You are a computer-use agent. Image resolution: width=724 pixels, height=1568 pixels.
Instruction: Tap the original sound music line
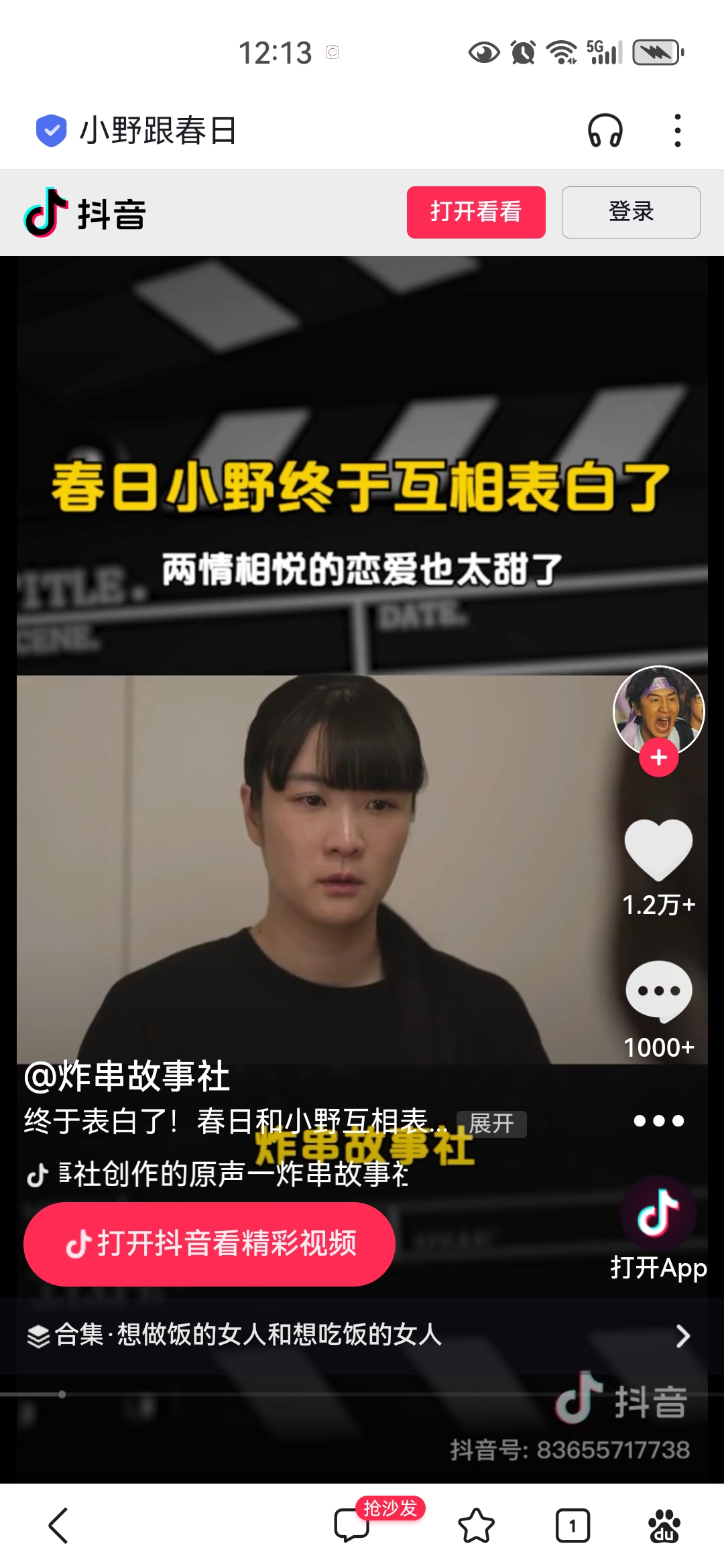pos(218,1174)
